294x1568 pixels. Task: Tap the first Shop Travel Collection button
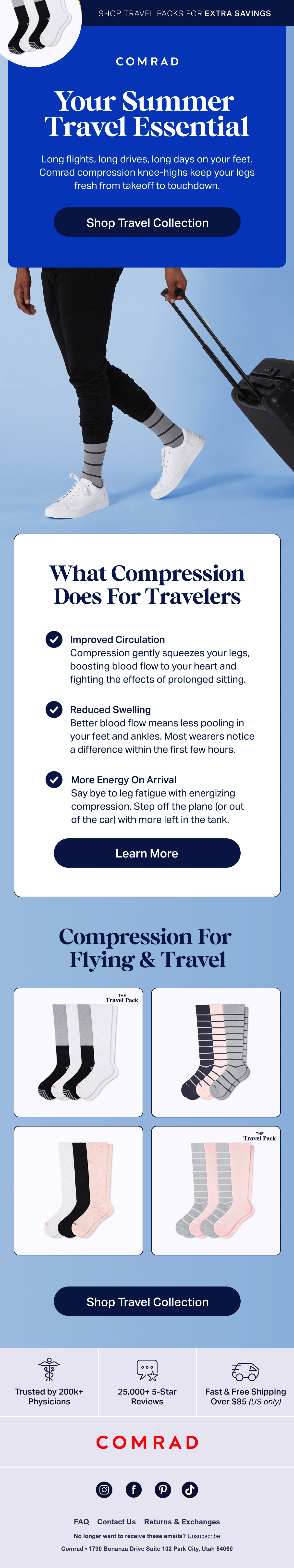click(147, 223)
